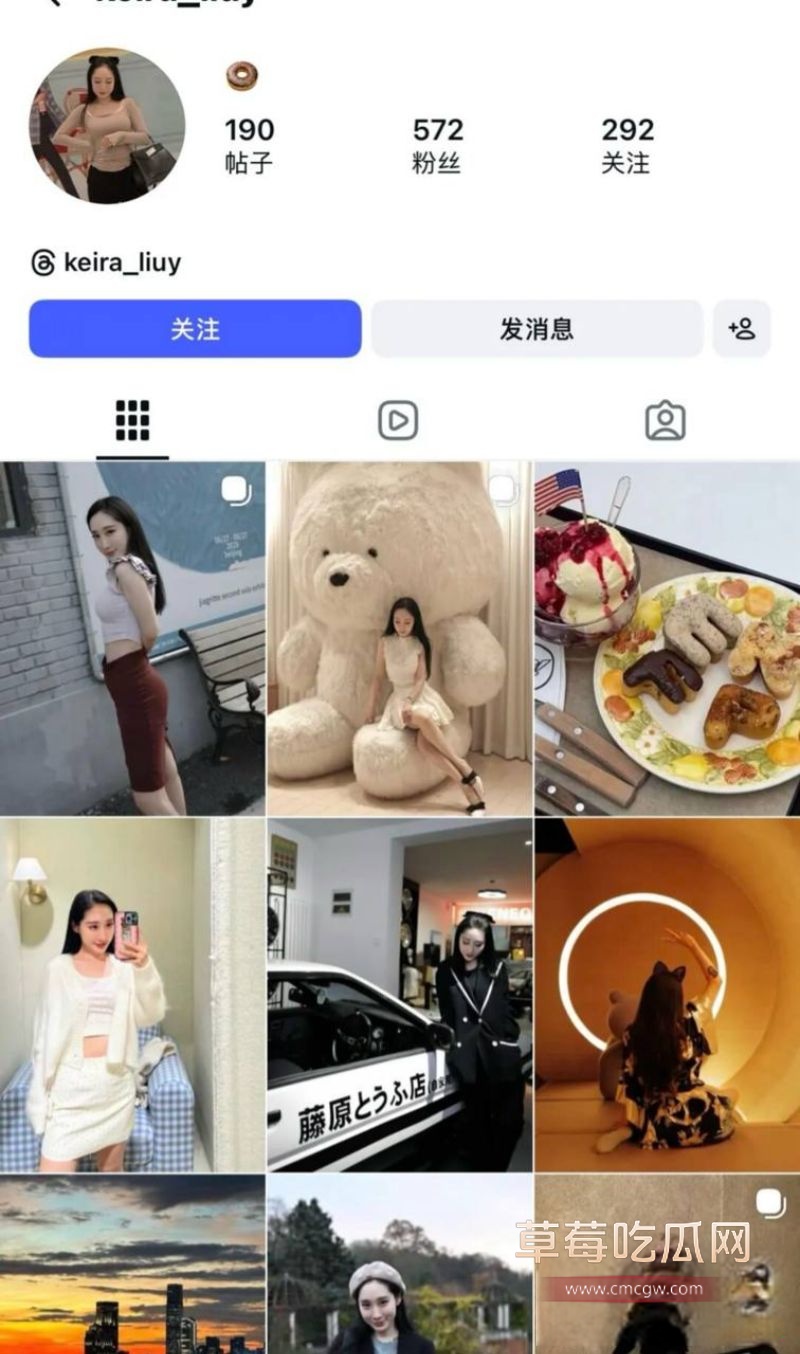
Task: View the 292 关注 following list
Action: click(x=625, y=143)
